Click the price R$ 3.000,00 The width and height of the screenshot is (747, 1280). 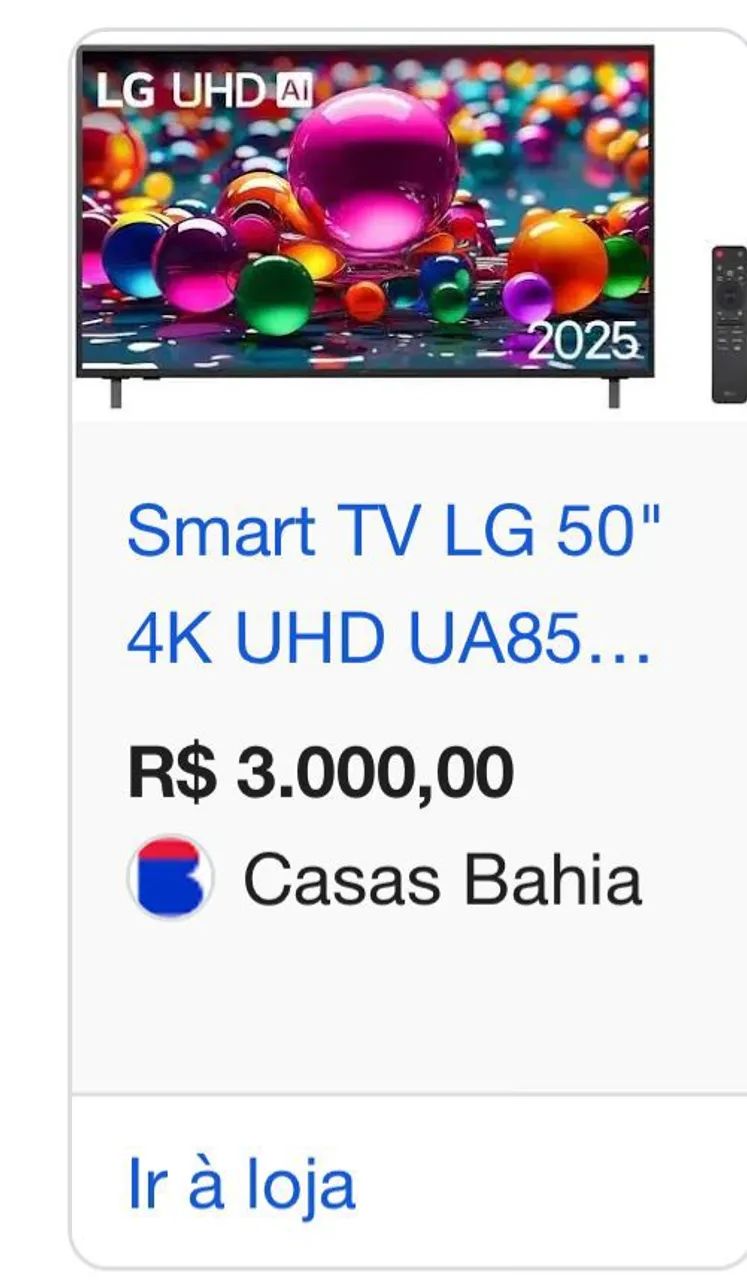tap(320, 770)
